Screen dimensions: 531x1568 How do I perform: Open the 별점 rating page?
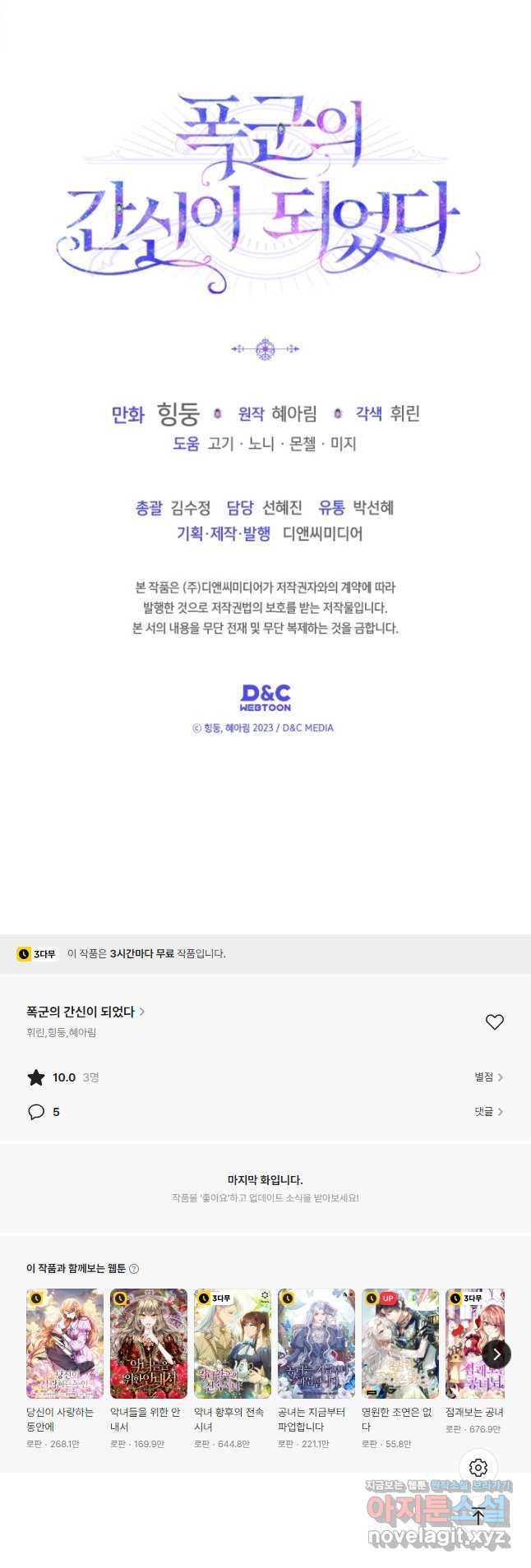pyautogui.click(x=488, y=1077)
